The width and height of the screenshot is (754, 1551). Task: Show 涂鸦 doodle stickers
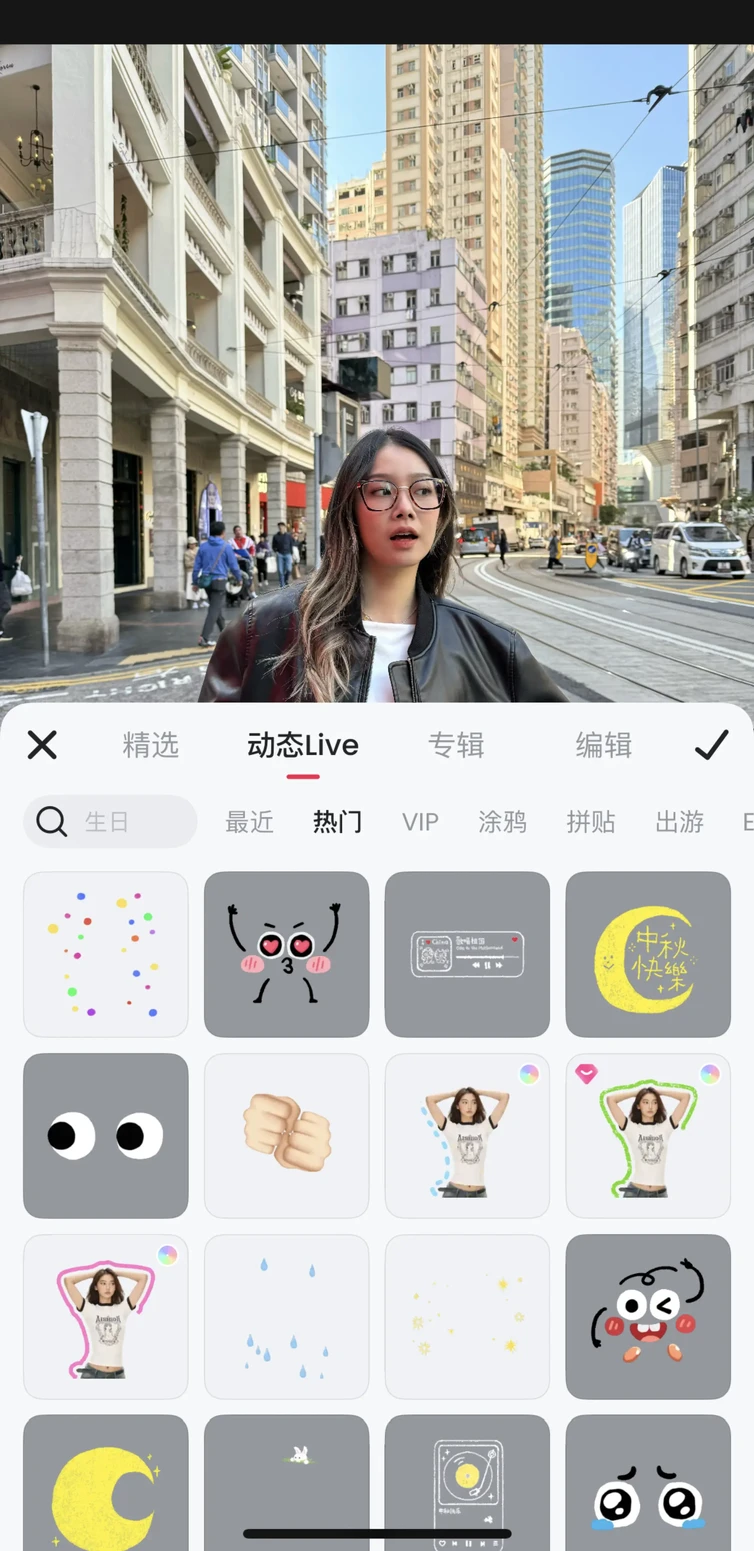coord(502,822)
